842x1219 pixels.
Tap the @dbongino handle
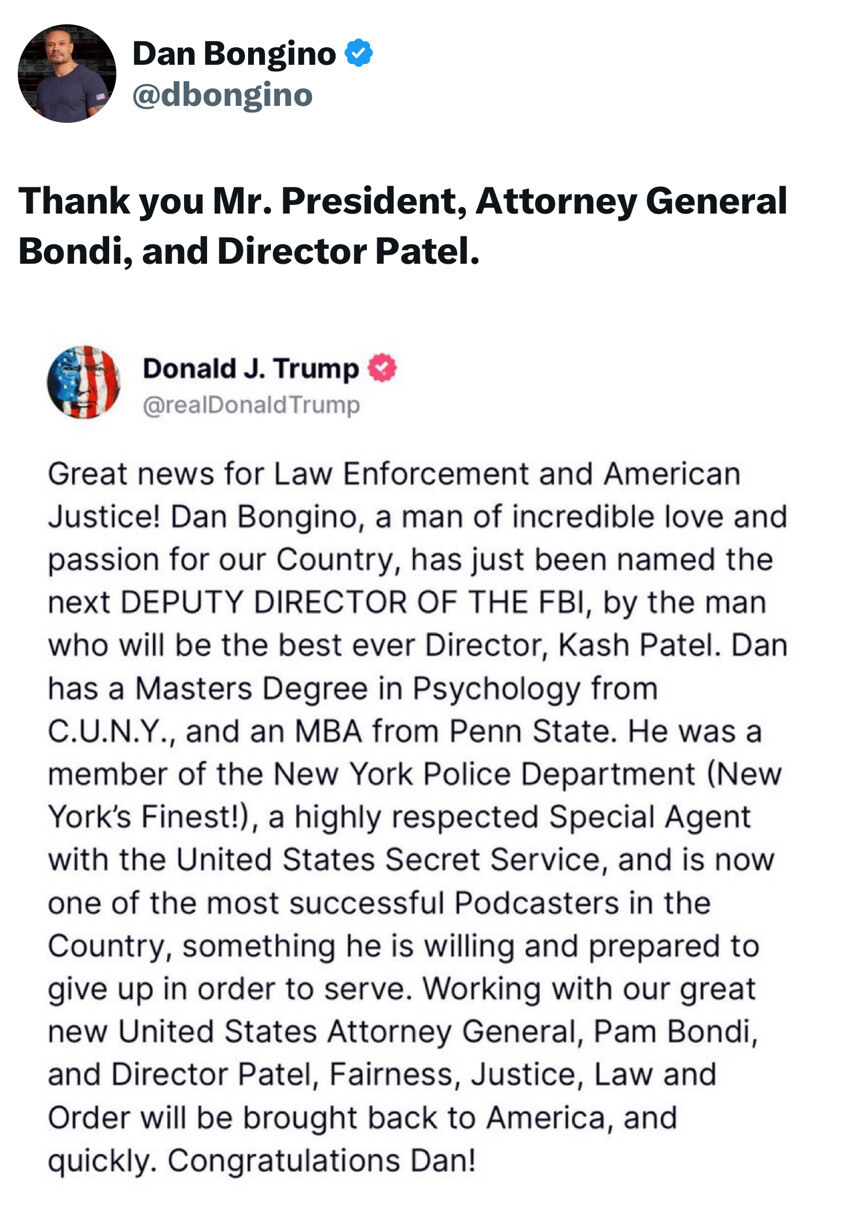click(222, 95)
